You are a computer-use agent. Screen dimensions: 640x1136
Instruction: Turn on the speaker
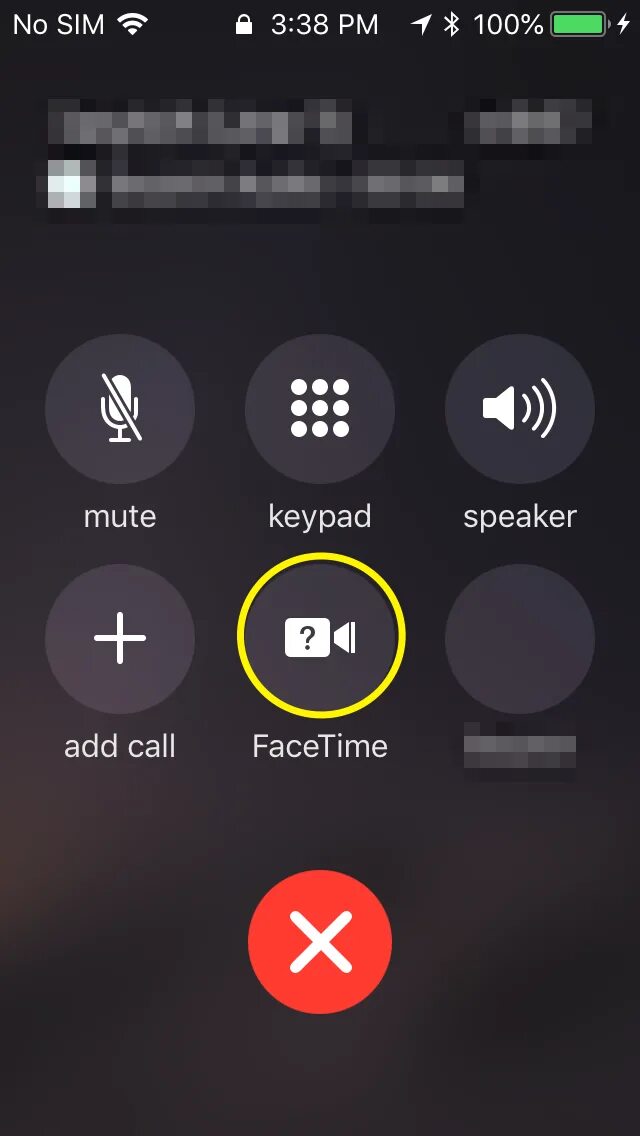pos(520,409)
